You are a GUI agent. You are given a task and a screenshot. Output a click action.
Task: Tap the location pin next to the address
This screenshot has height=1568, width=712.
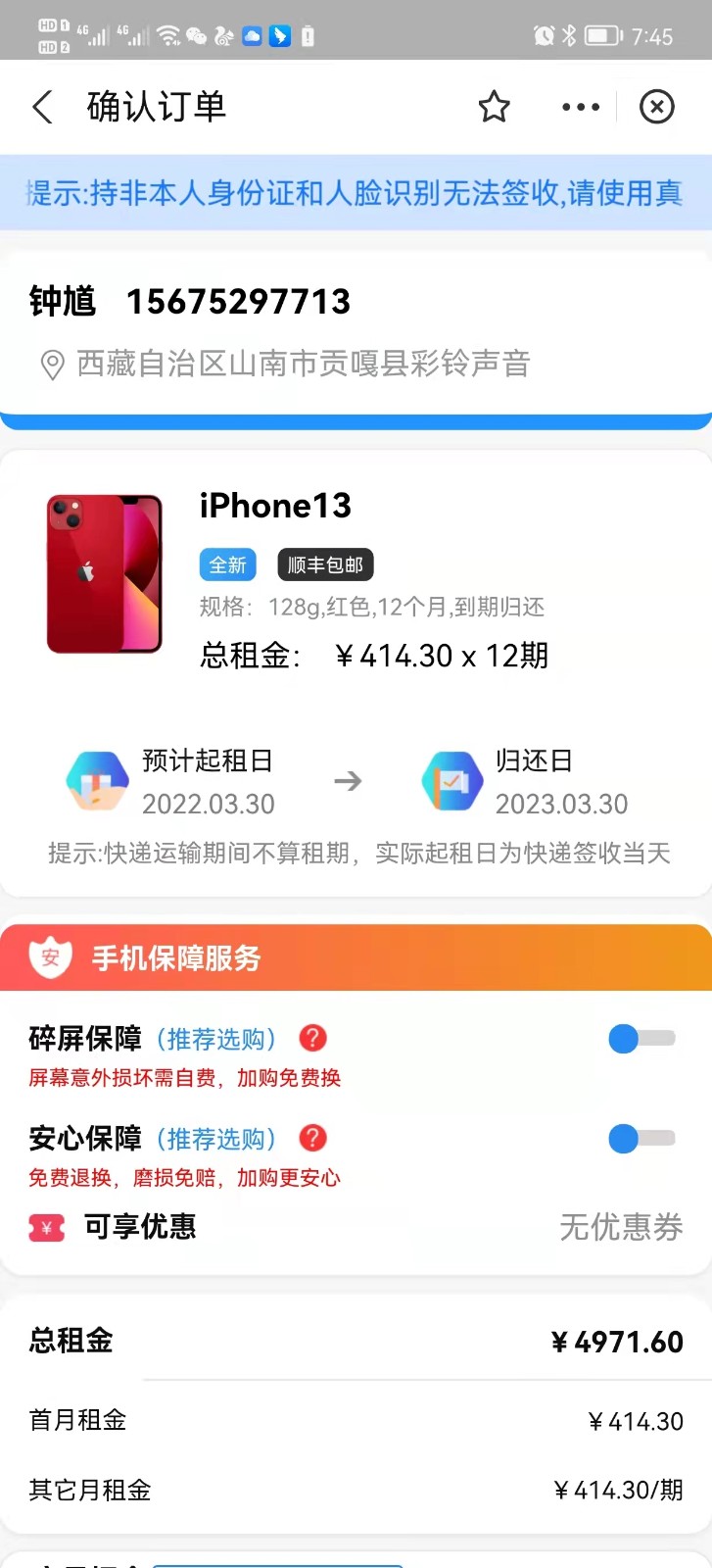point(52,364)
